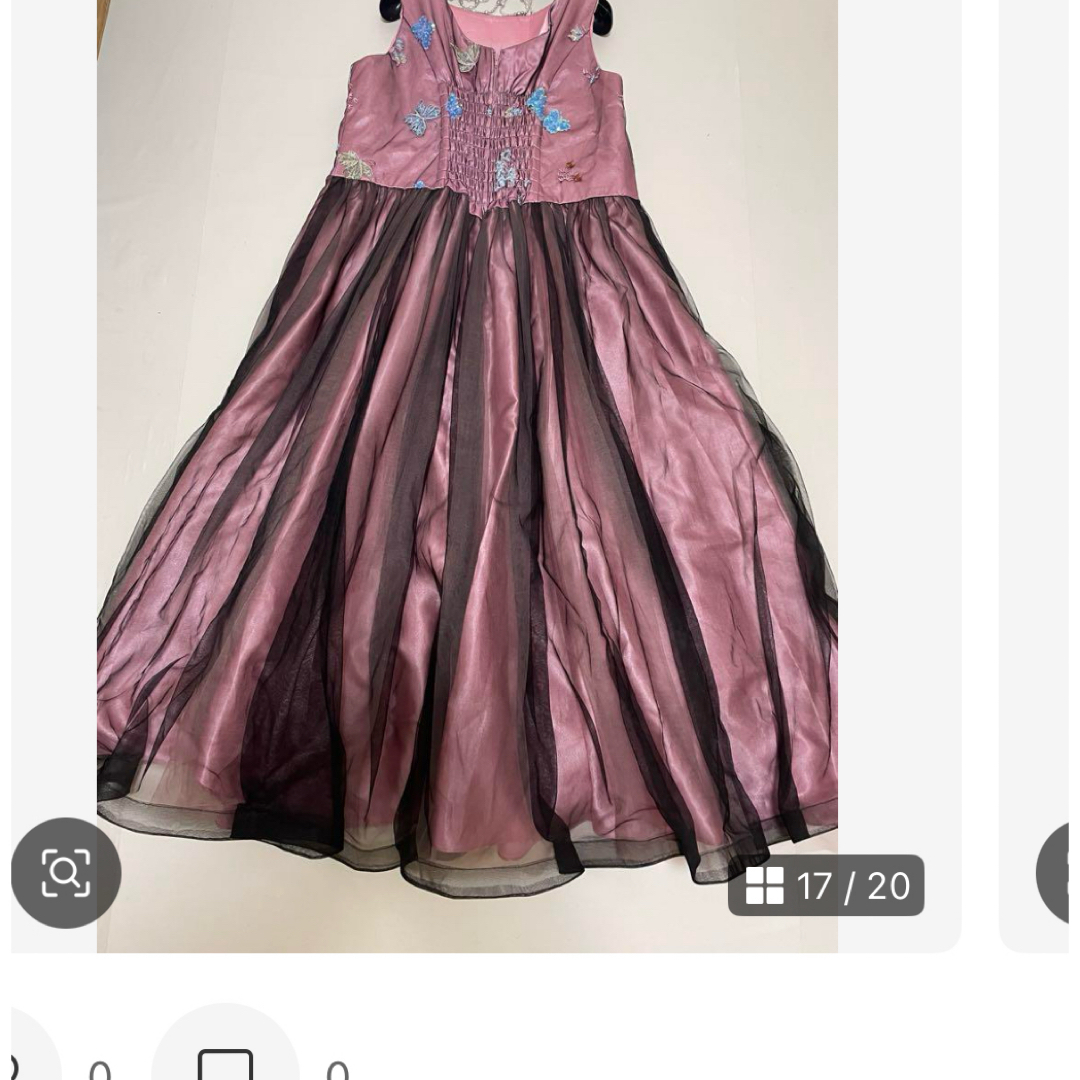This screenshot has height=1080, width=1080.
Task: Tap the comment icon below the photo
Action: click(x=225, y=1060)
